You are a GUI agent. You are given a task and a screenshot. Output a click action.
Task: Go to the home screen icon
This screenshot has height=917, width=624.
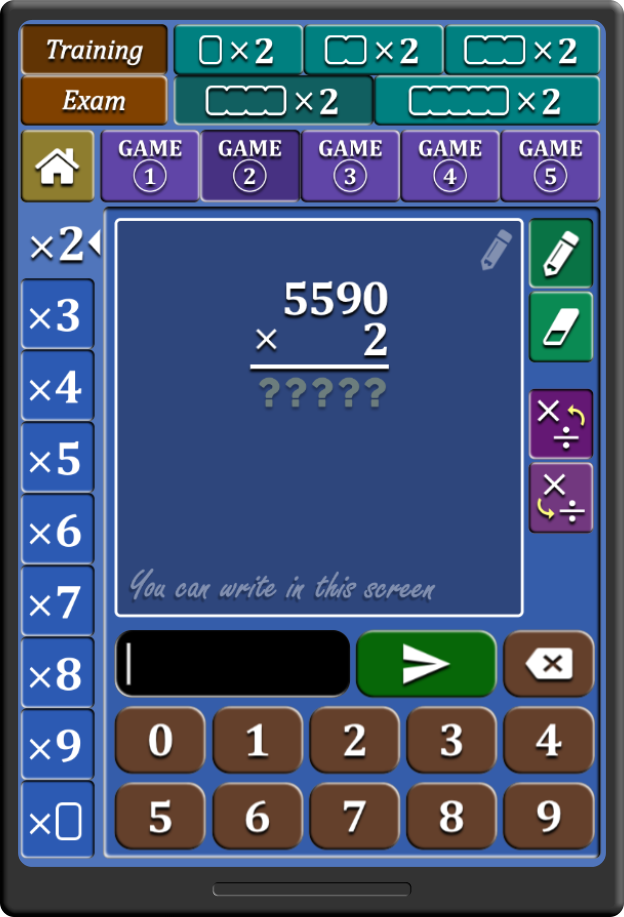[57, 166]
